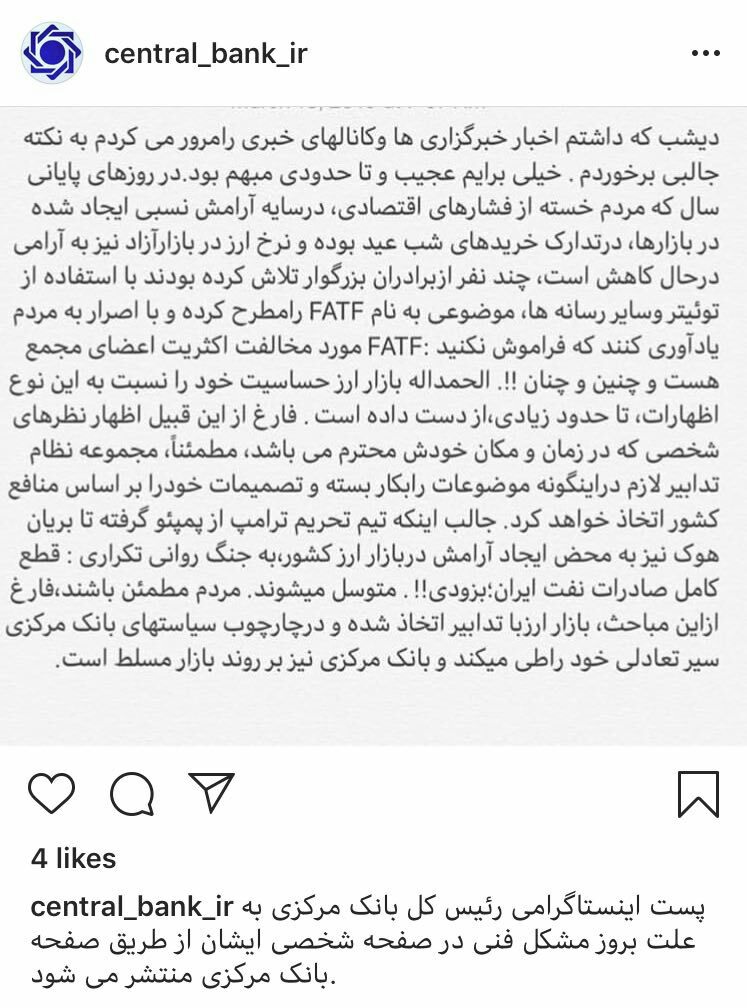
Task: Open the central_bank_ir username in the post header
Action: tap(206, 54)
